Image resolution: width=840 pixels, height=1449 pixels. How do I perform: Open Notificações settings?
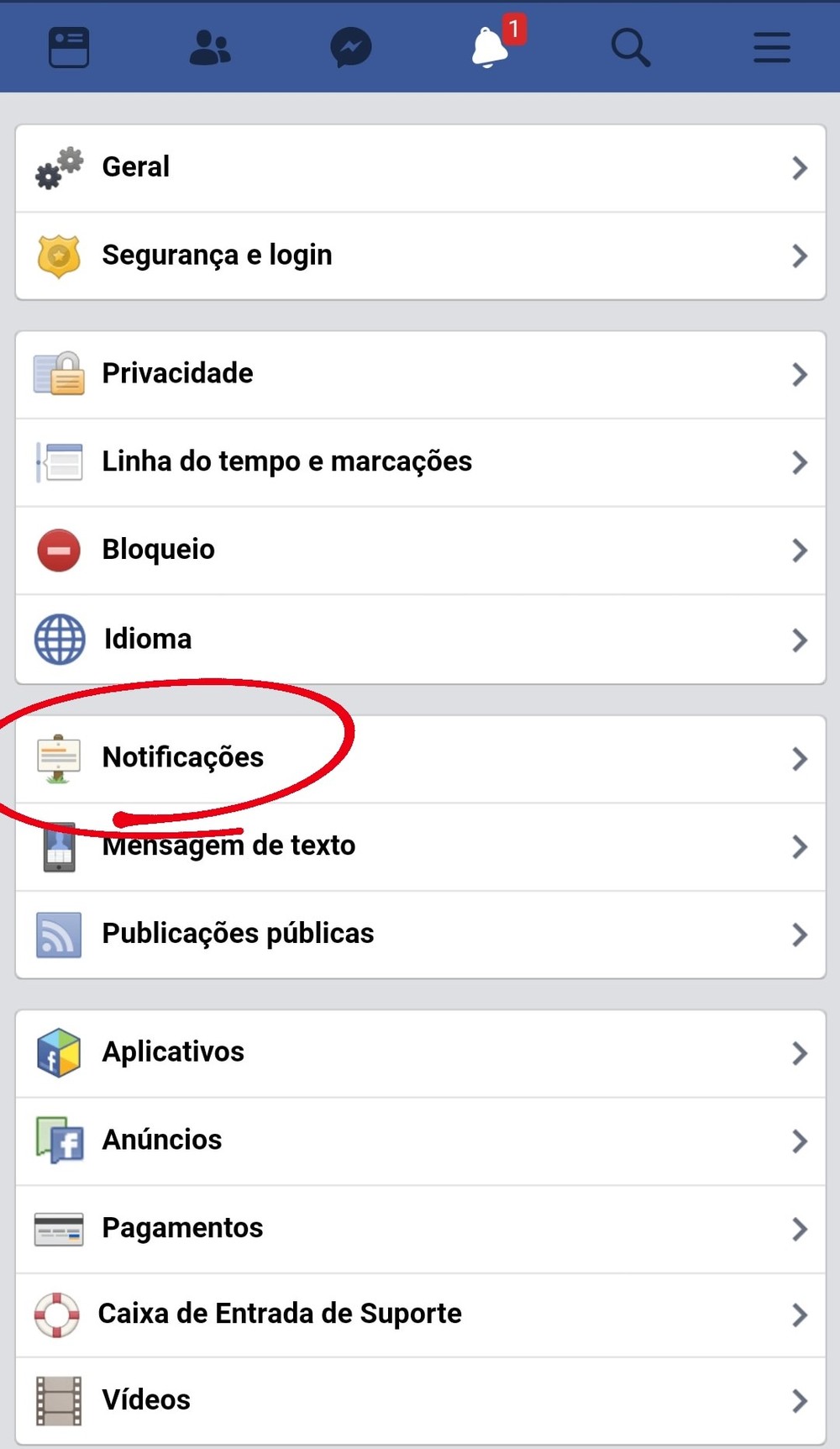point(420,758)
